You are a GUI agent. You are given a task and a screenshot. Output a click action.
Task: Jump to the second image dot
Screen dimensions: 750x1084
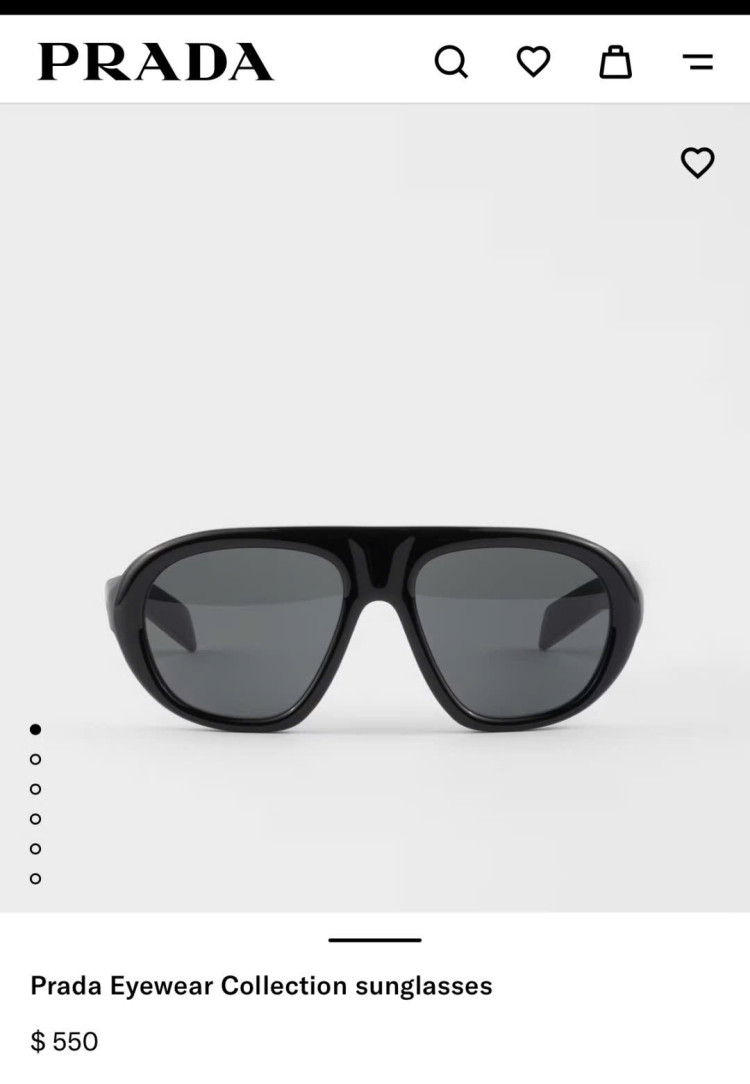pyautogui.click(x=36, y=759)
